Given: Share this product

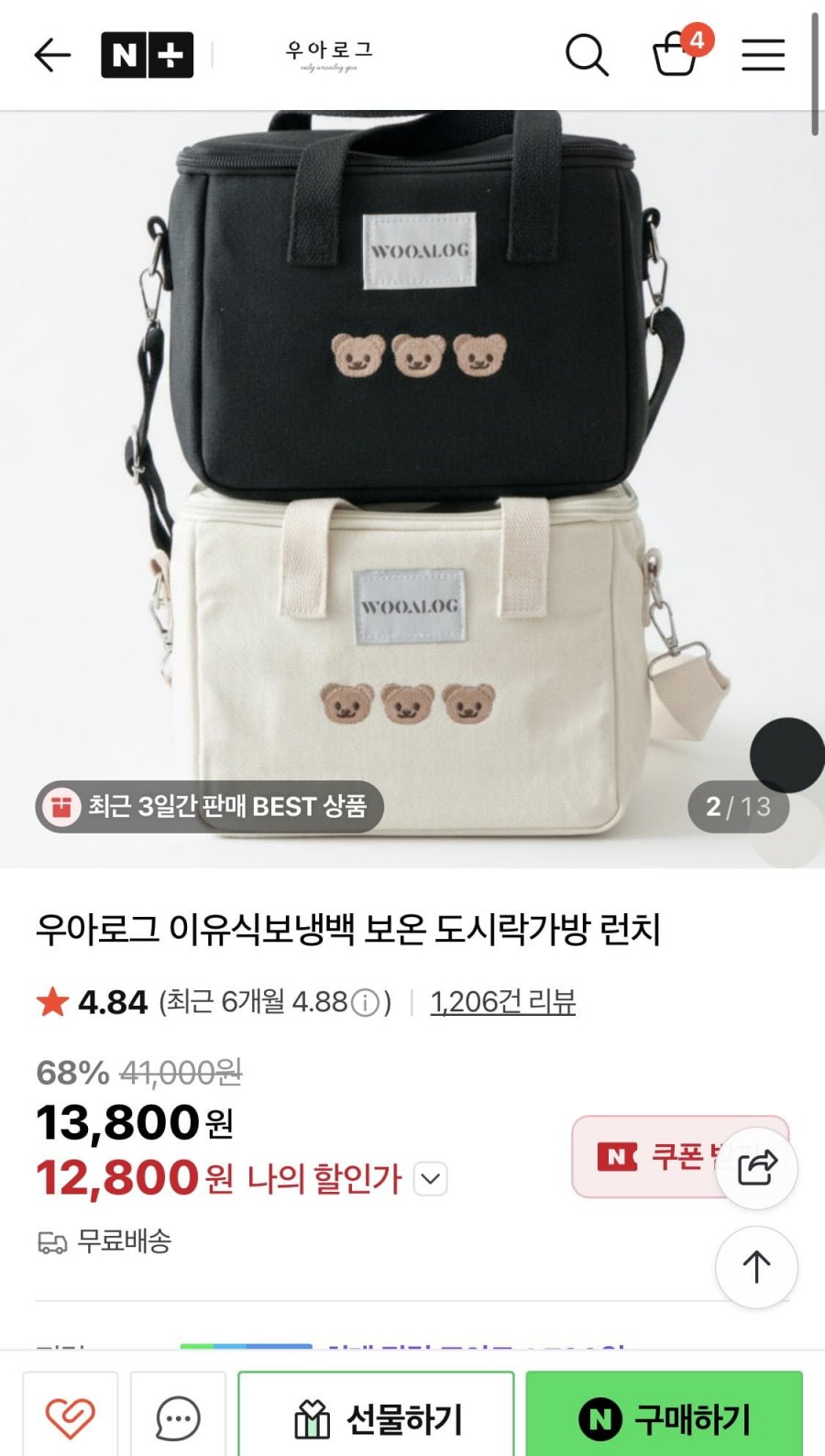Looking at the screenshot, I should [756, 1168].
